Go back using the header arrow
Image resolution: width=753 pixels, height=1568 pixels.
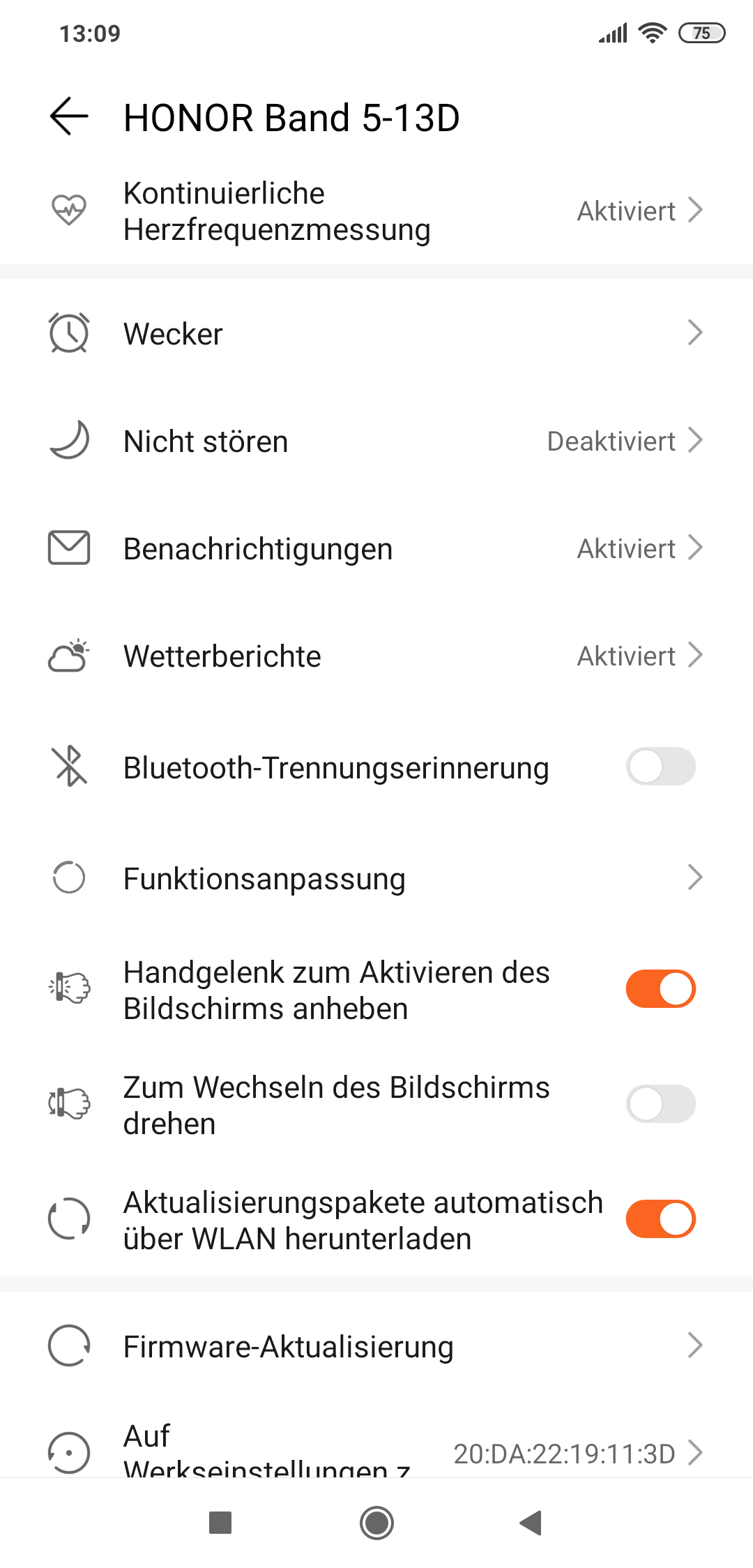coord(69,116)
